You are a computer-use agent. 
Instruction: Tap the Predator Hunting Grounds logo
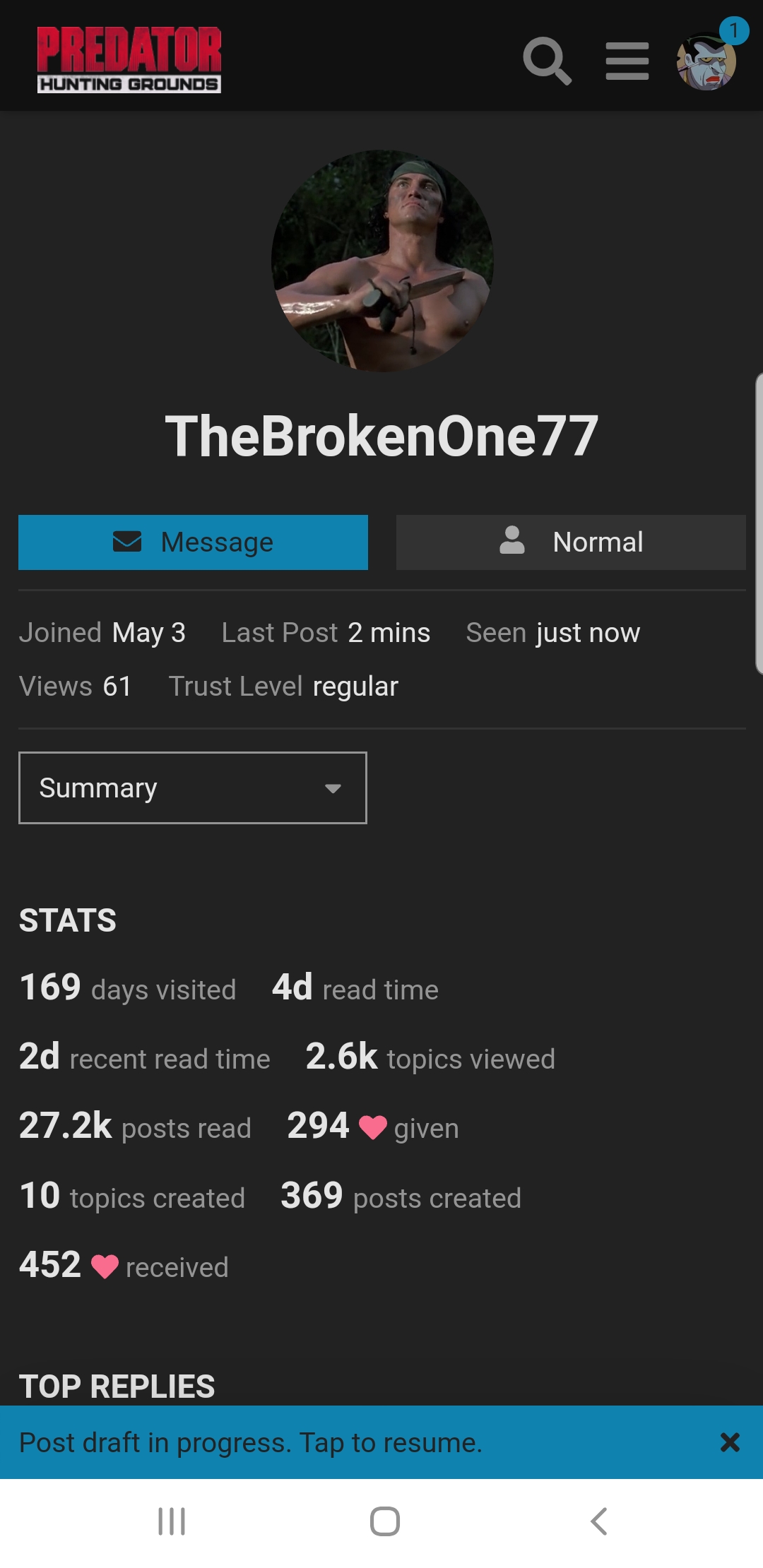coord(129,60)
